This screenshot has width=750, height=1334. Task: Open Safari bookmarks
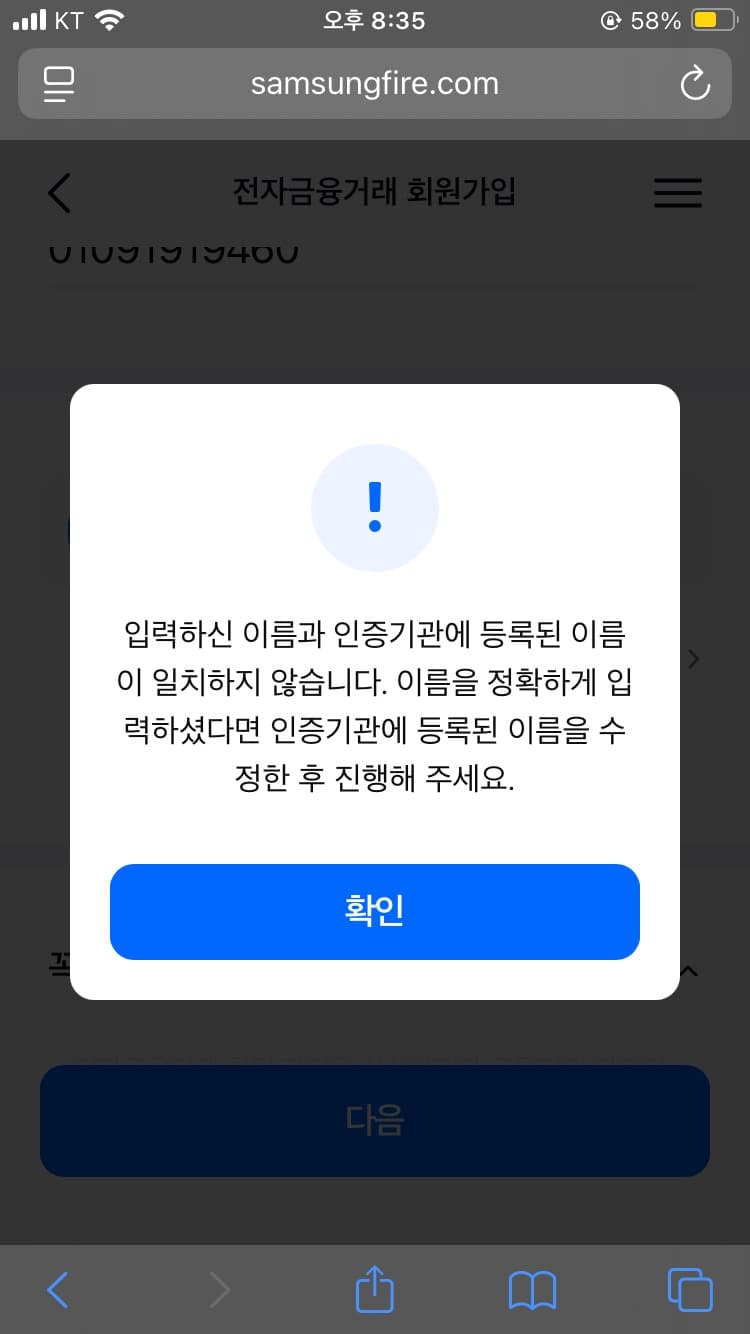coord(532,1290)
